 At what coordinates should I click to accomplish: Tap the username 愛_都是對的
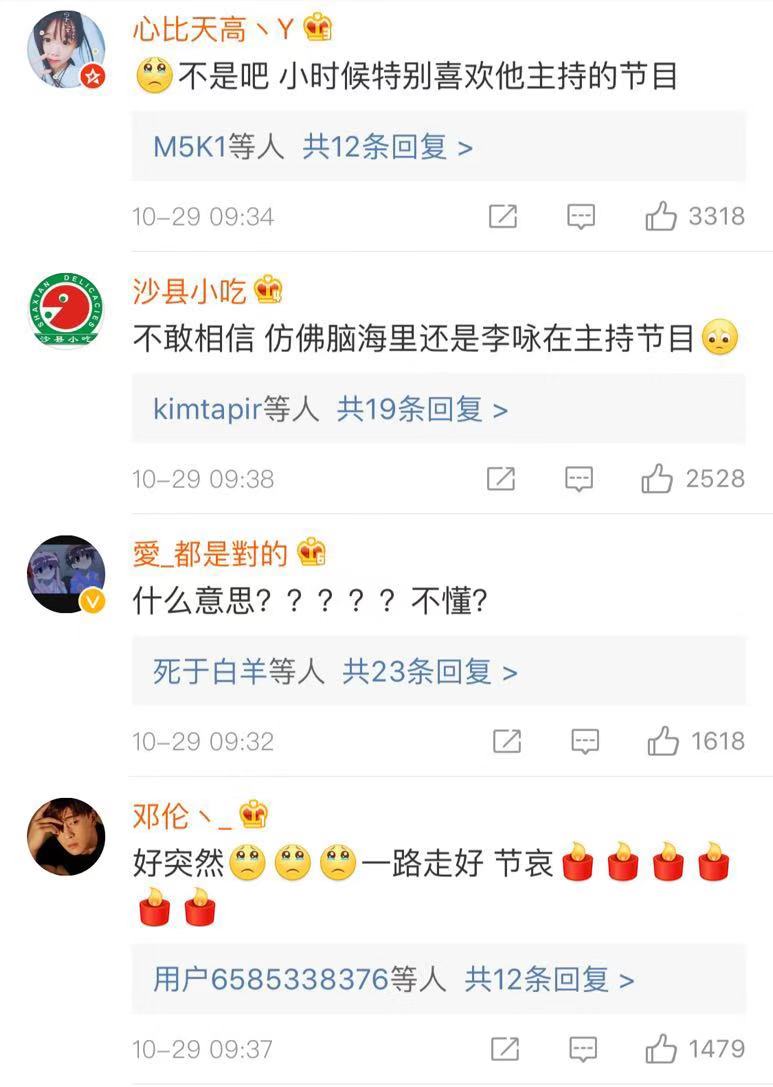tap(210, 553)
